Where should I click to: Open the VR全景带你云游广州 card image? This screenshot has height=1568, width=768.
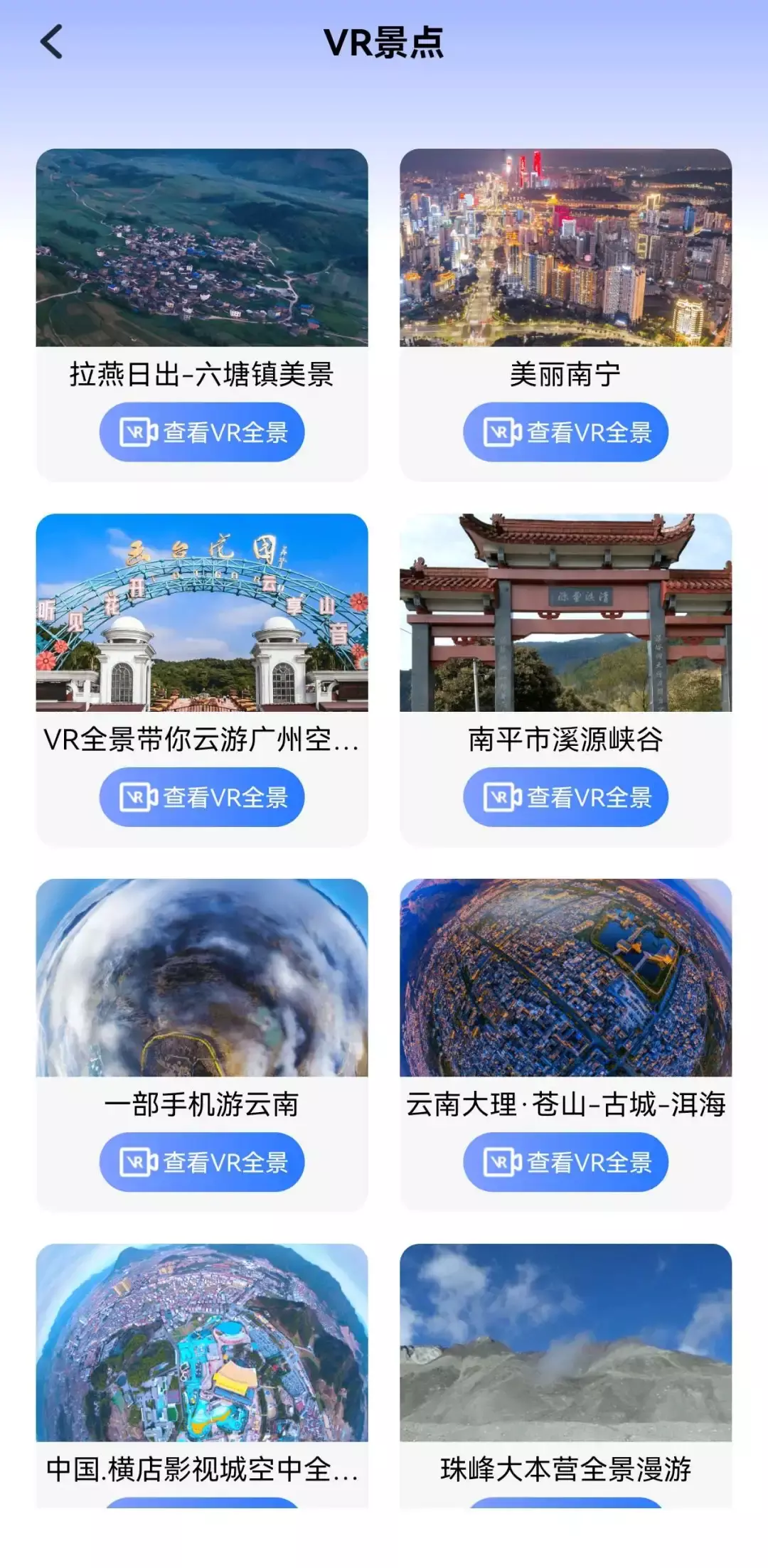click(202, 612)
